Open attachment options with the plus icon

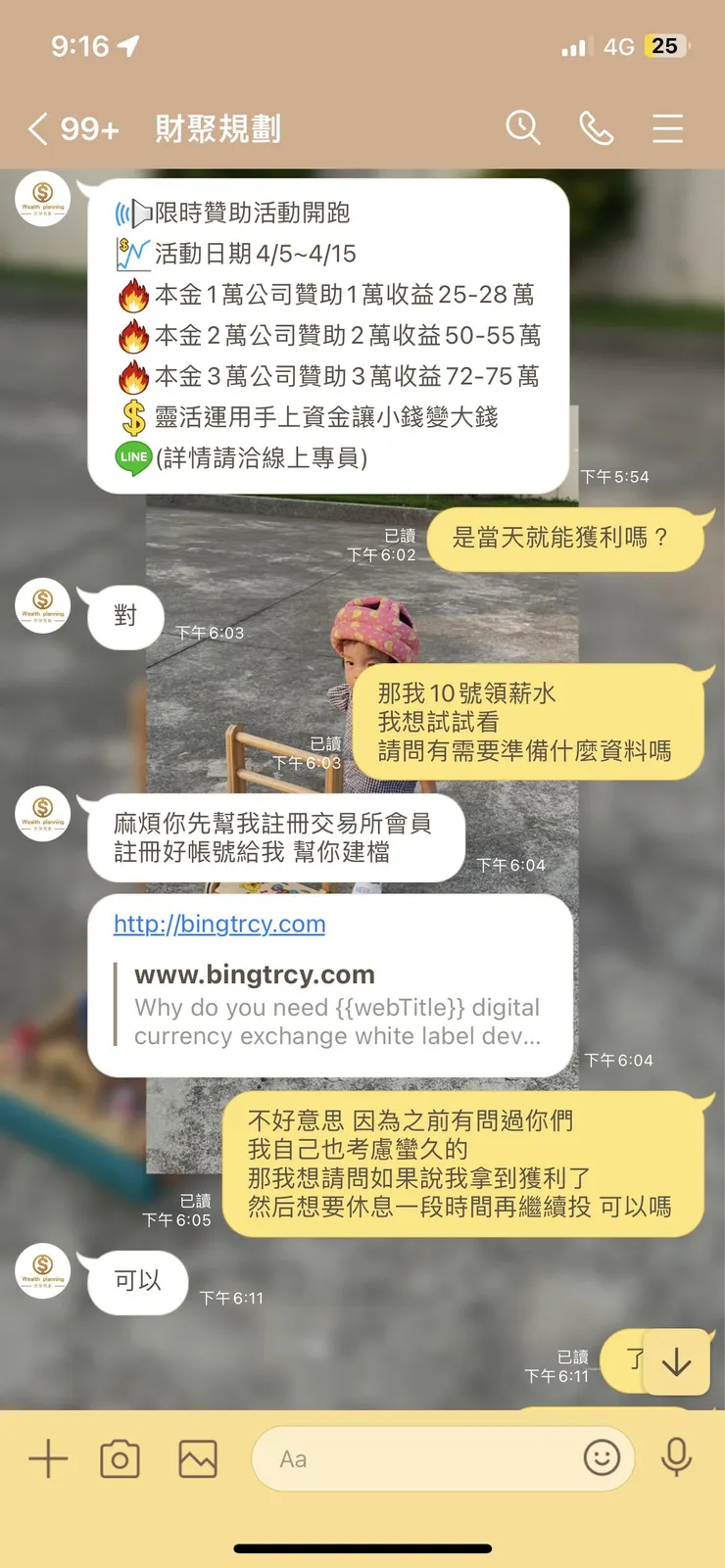coord(46,1458)
